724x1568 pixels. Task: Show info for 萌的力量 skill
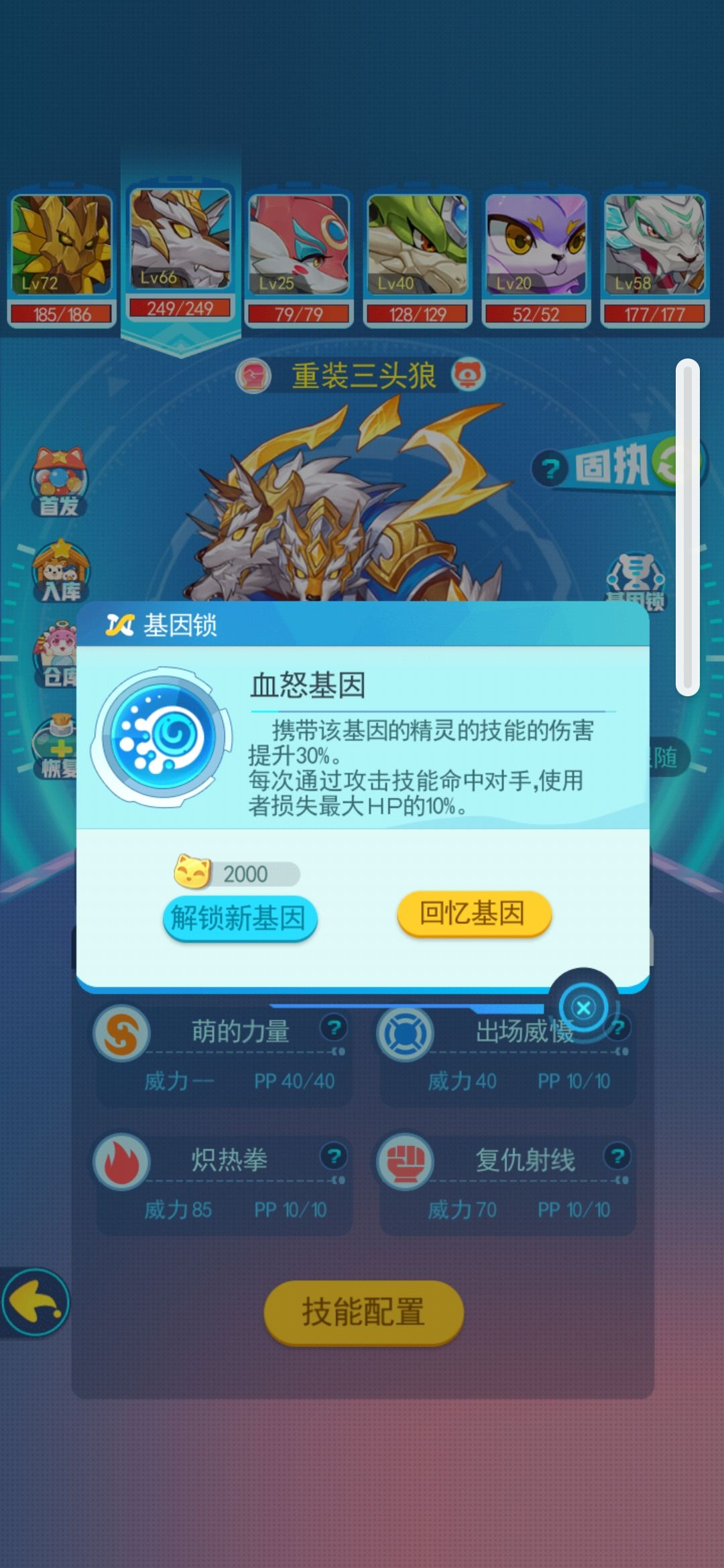coord(333,1027)
